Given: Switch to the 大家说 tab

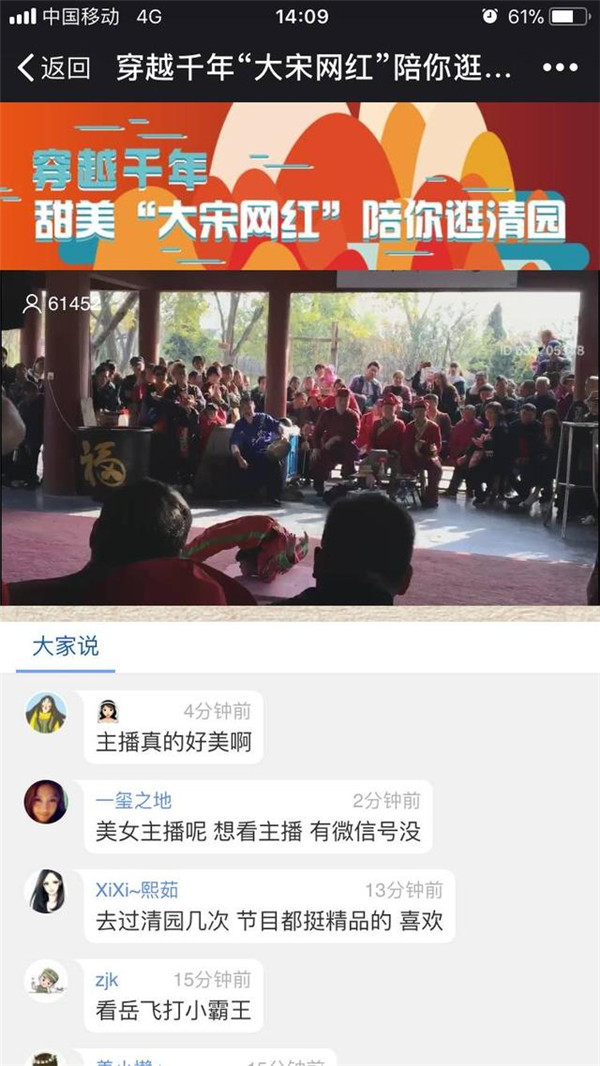Looking at the screenshot, I should coord(66,646).
